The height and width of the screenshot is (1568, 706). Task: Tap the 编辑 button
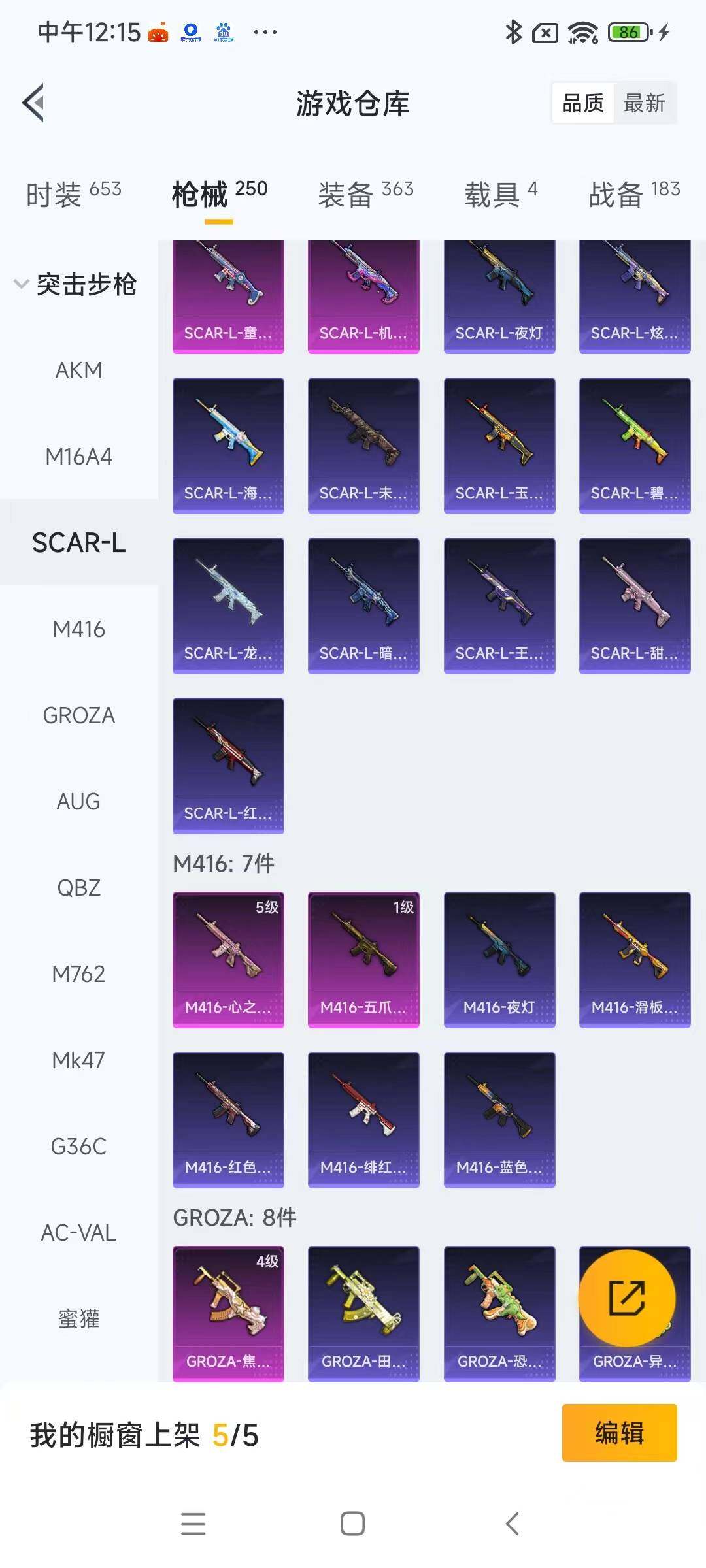click(619, 1432)
